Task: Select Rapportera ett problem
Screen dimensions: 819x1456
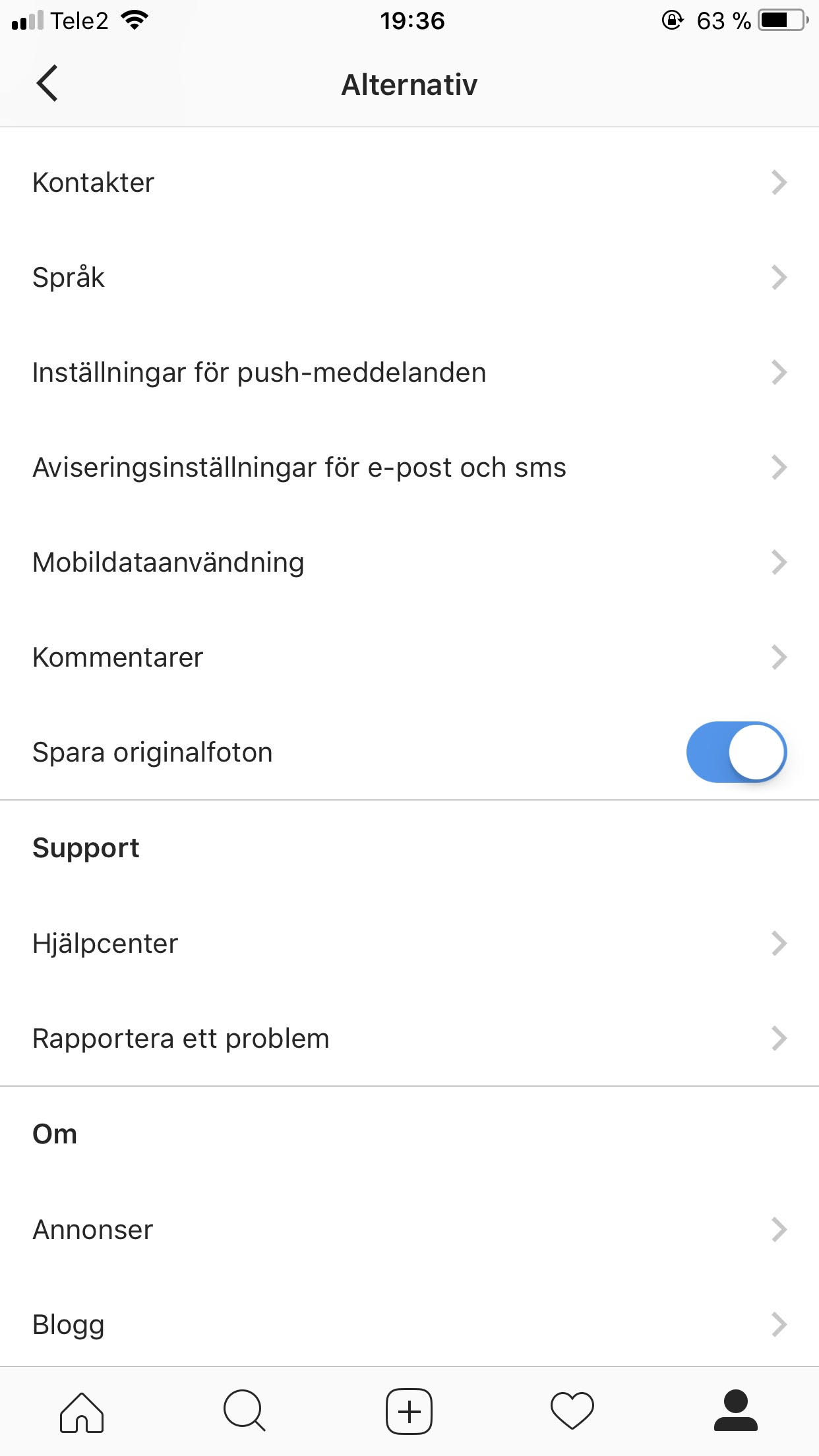Action: (409, 1039)
